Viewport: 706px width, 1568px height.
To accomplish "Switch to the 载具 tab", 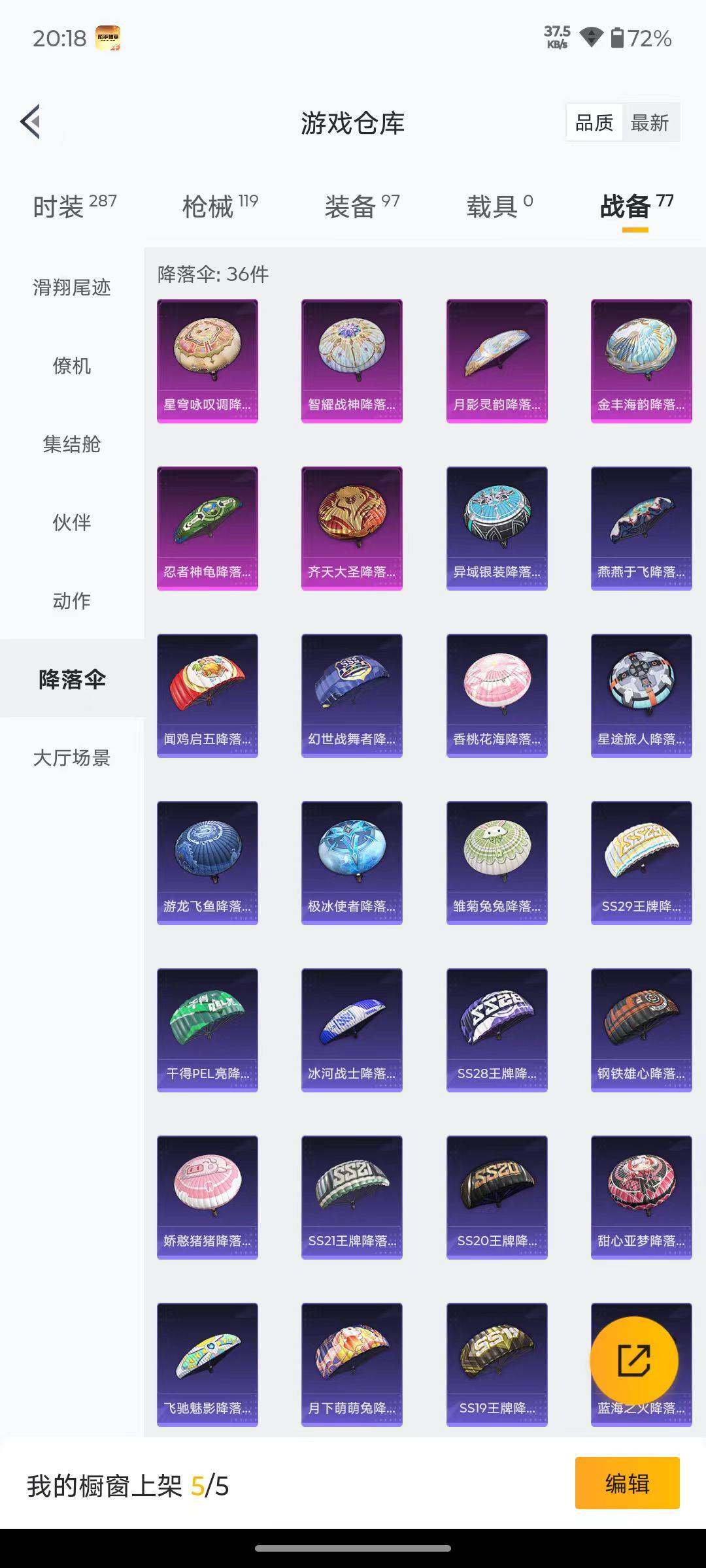I will (x=499, y=206).
